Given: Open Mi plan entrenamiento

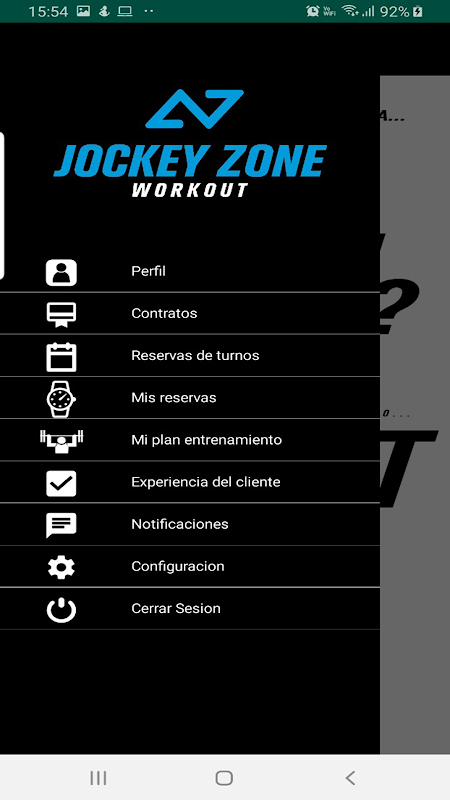Looking at the screenshot, I should tap(190, 440).
